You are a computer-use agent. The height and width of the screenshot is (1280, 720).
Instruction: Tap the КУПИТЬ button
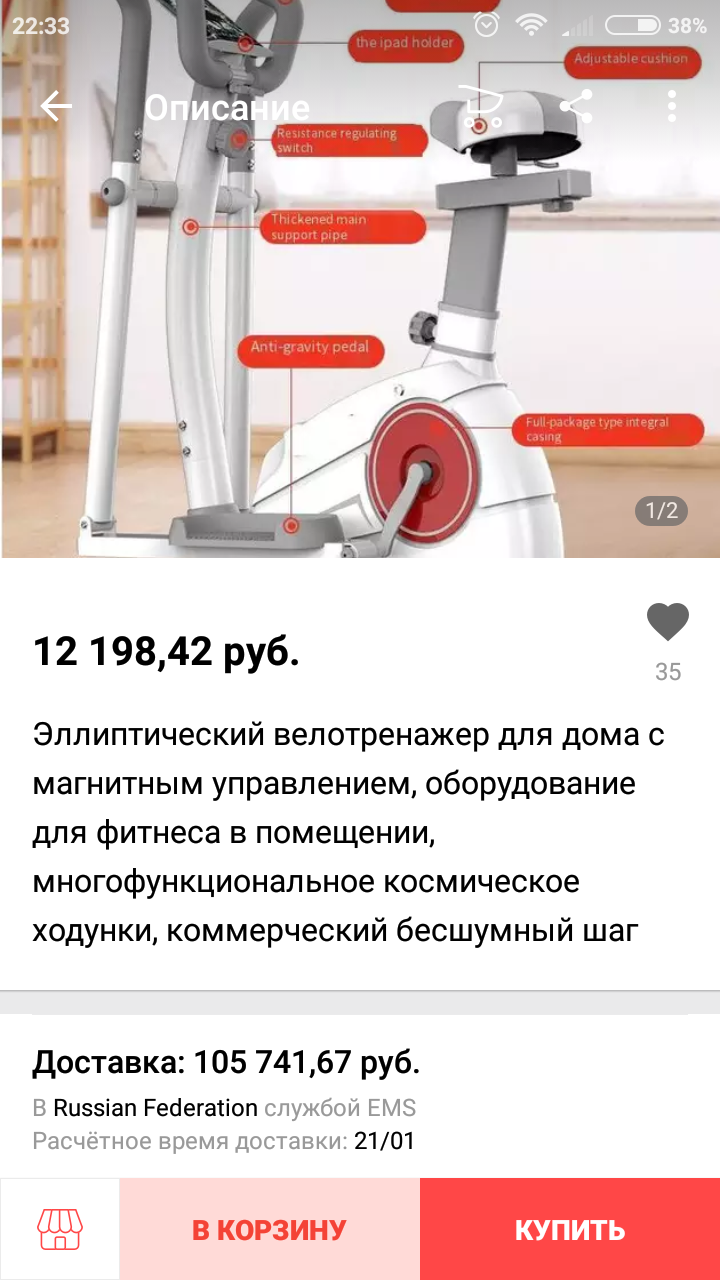(x=570, y=1229)
